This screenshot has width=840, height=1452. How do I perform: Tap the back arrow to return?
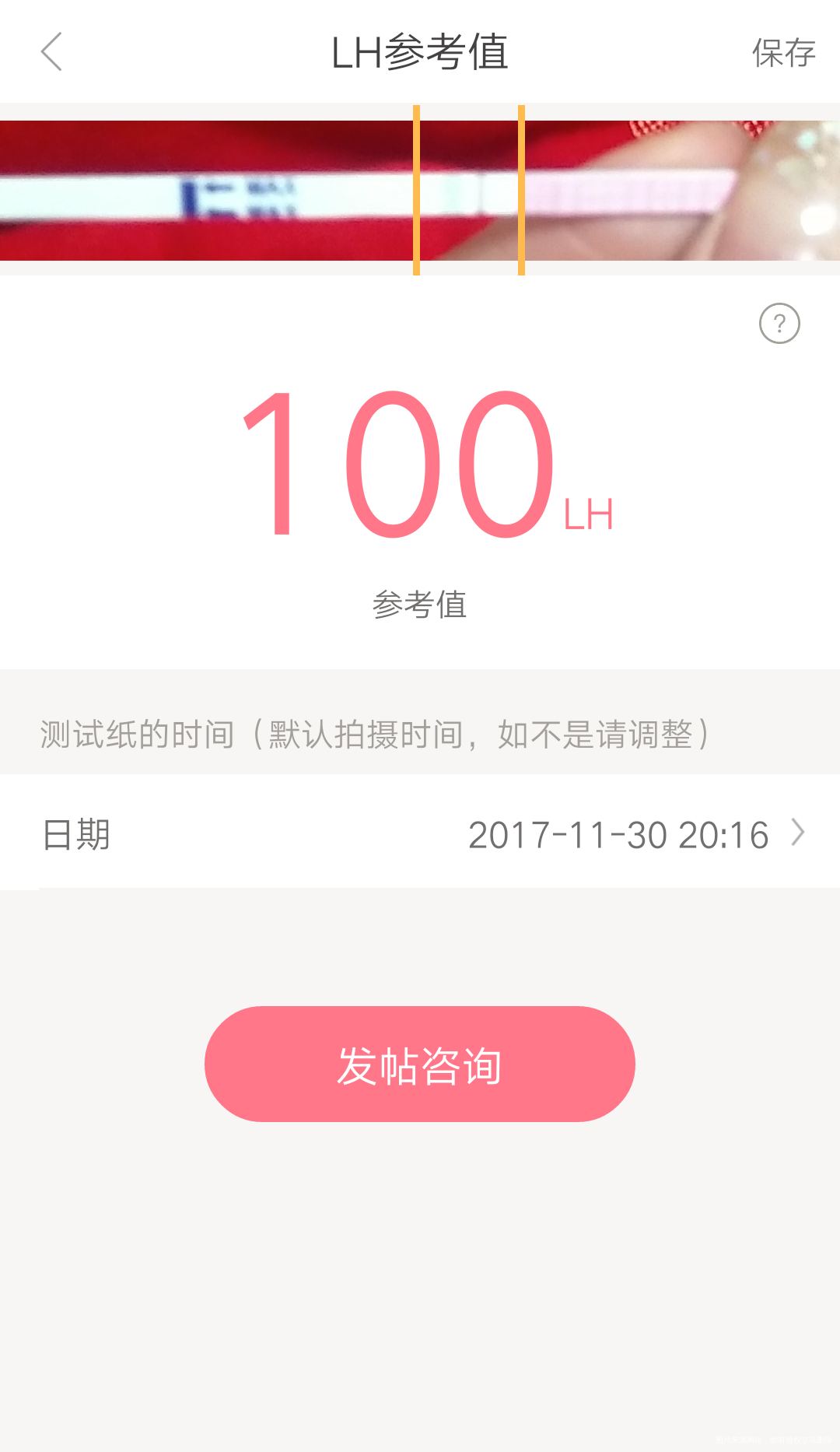tap(51, 52)
